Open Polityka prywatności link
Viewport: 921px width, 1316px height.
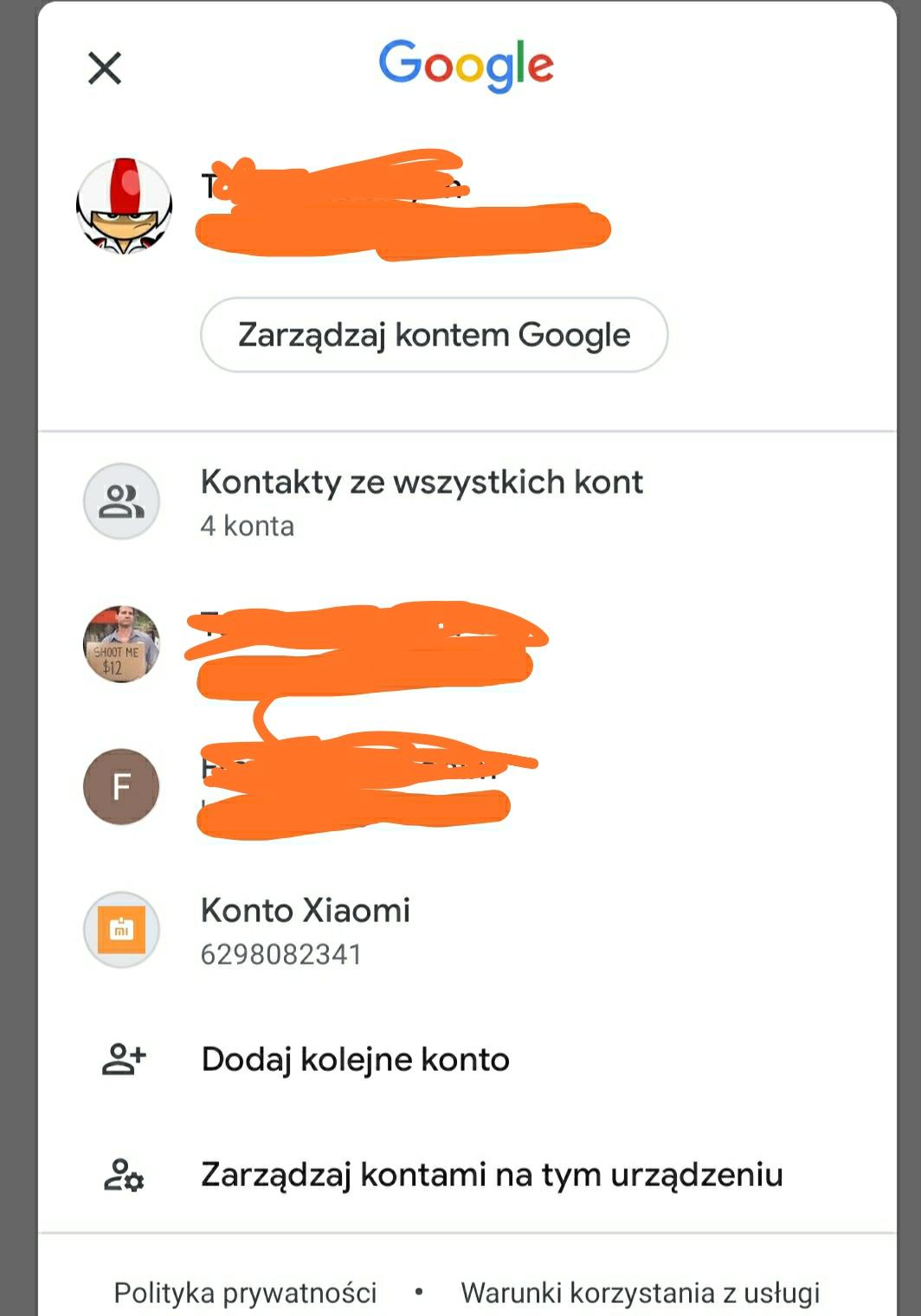[x=246, y=1293]
